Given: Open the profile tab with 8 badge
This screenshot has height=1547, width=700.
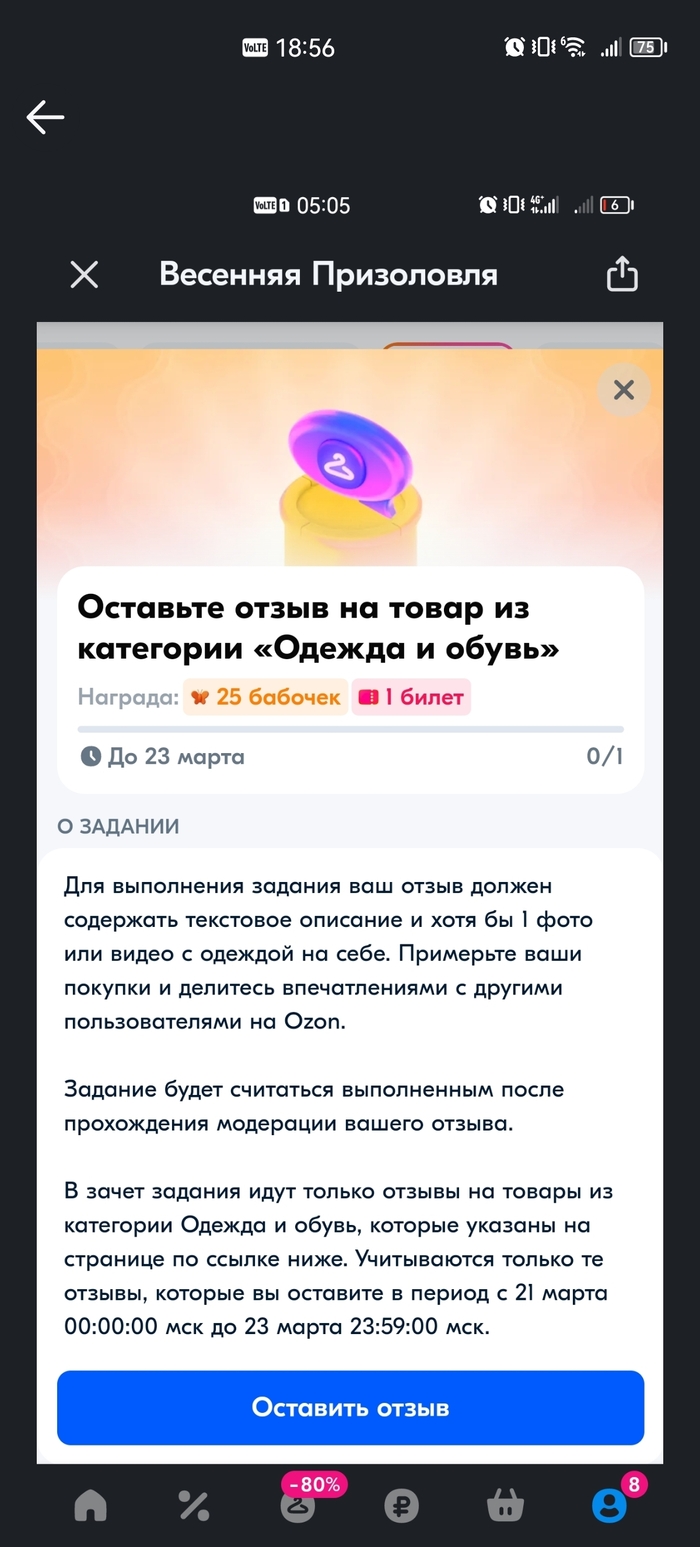Looking at the screenshot, I should 608,1505.
